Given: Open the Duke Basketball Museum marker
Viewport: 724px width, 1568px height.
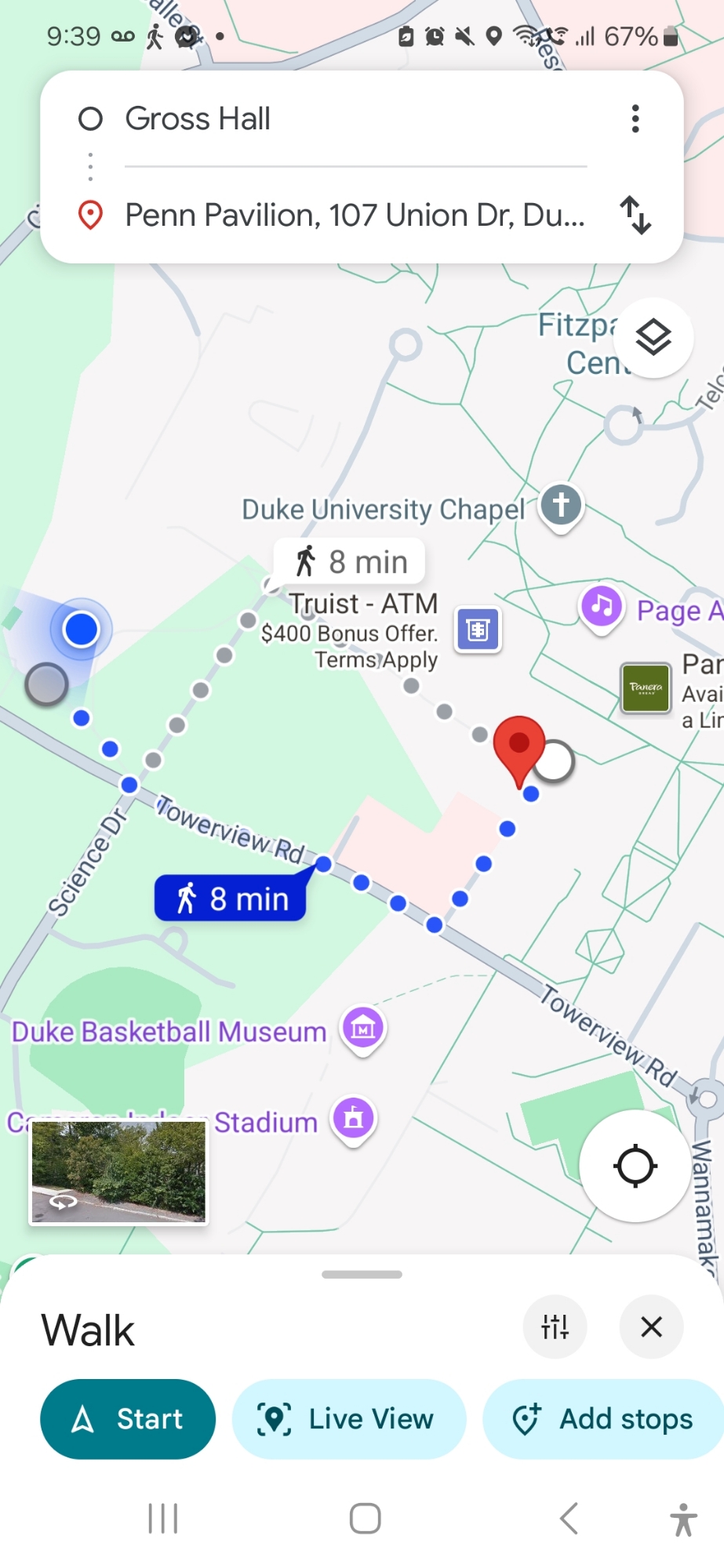Looking at the screenshot, I should (363, 1029).
